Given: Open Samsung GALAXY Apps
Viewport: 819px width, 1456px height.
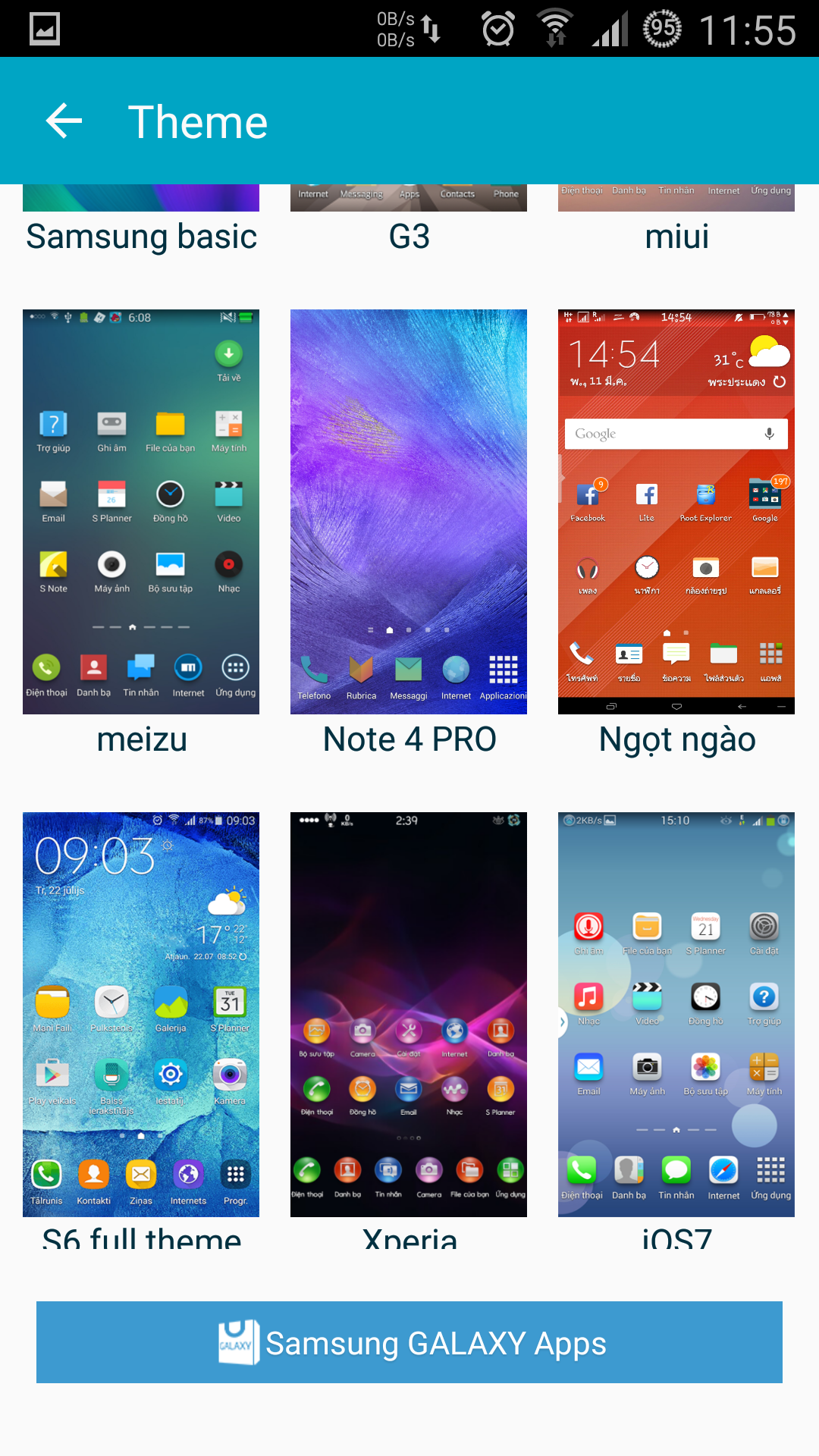Looking at the screenshot, I should point(409,1342).
